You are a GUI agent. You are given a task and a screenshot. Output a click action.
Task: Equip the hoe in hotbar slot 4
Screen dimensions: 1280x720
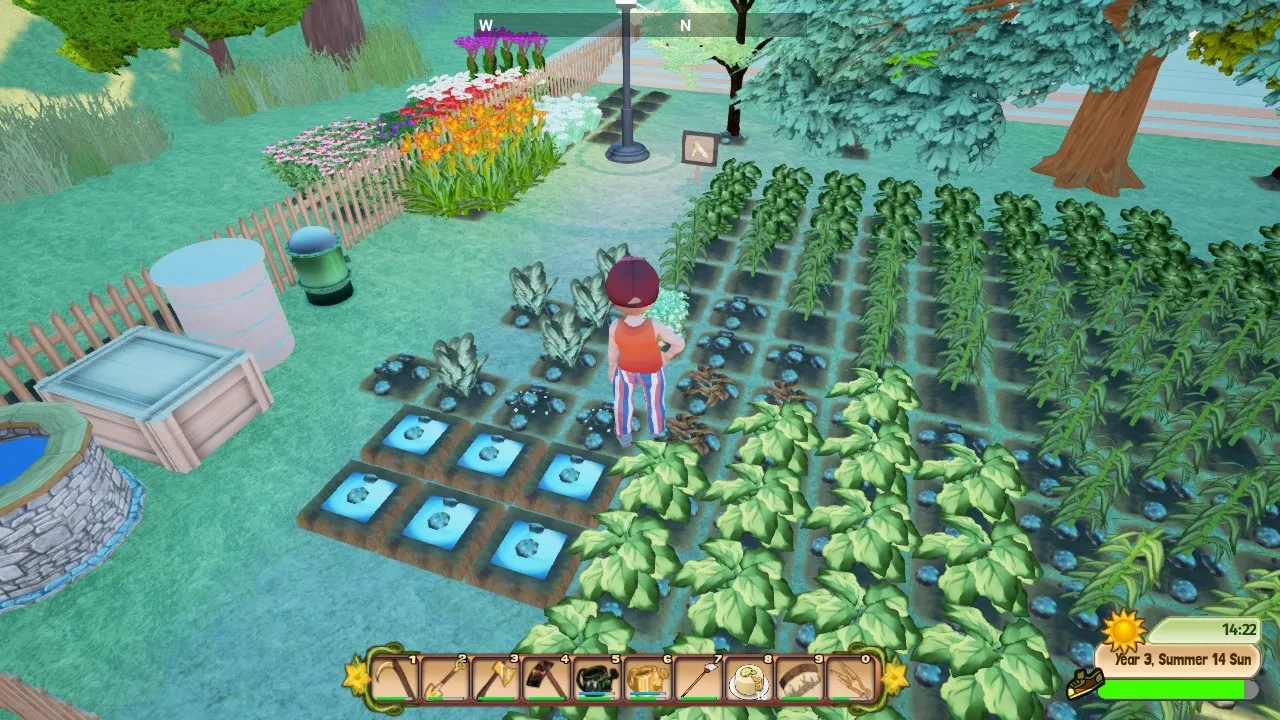coord(548,680)
